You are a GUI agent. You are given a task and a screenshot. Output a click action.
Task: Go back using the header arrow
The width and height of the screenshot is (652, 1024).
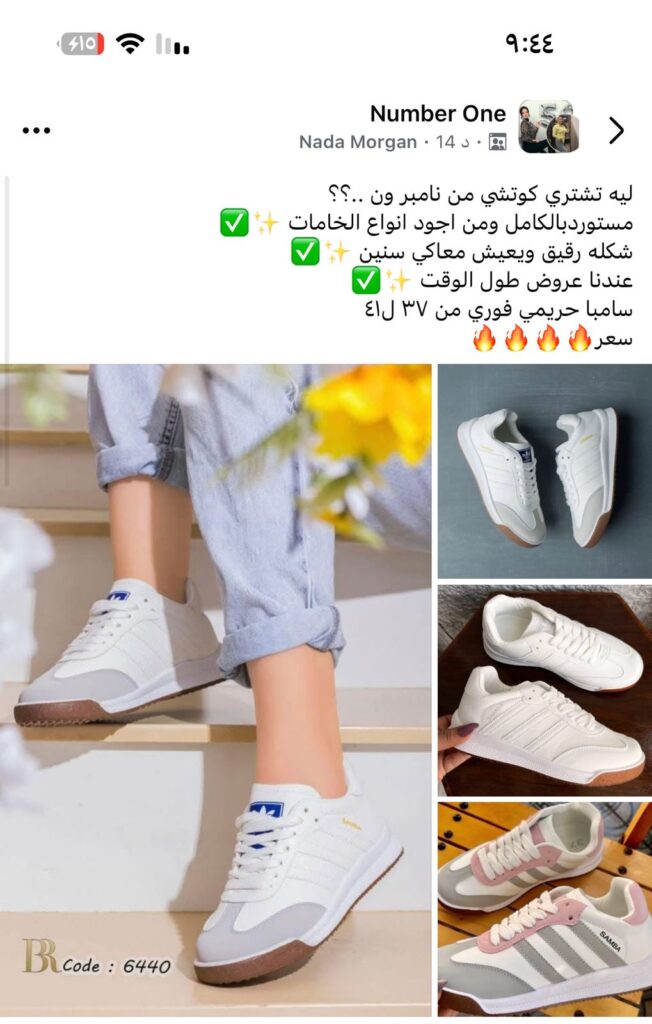(617, 131)
